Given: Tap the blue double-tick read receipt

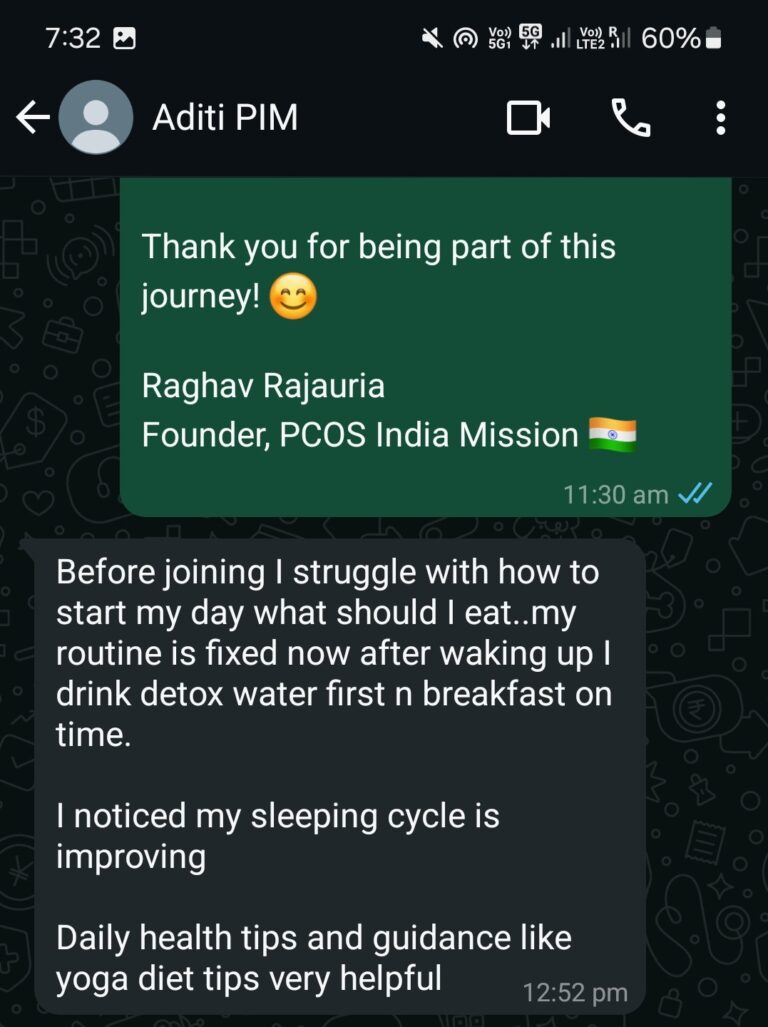Looking at the screenshot, I should 696,493.
